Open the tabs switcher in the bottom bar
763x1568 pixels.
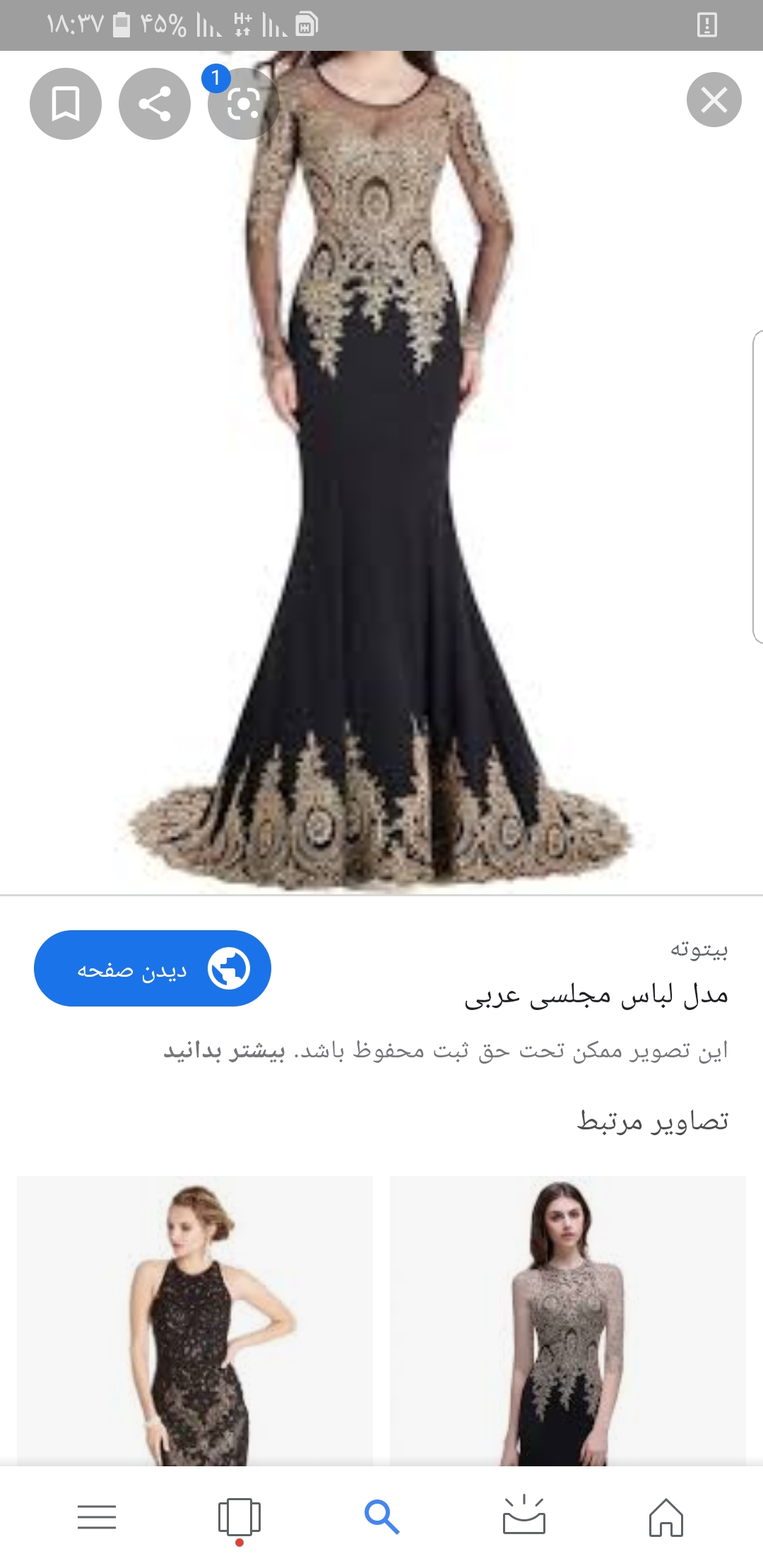pyautogui.click(x=239, y=1516)
